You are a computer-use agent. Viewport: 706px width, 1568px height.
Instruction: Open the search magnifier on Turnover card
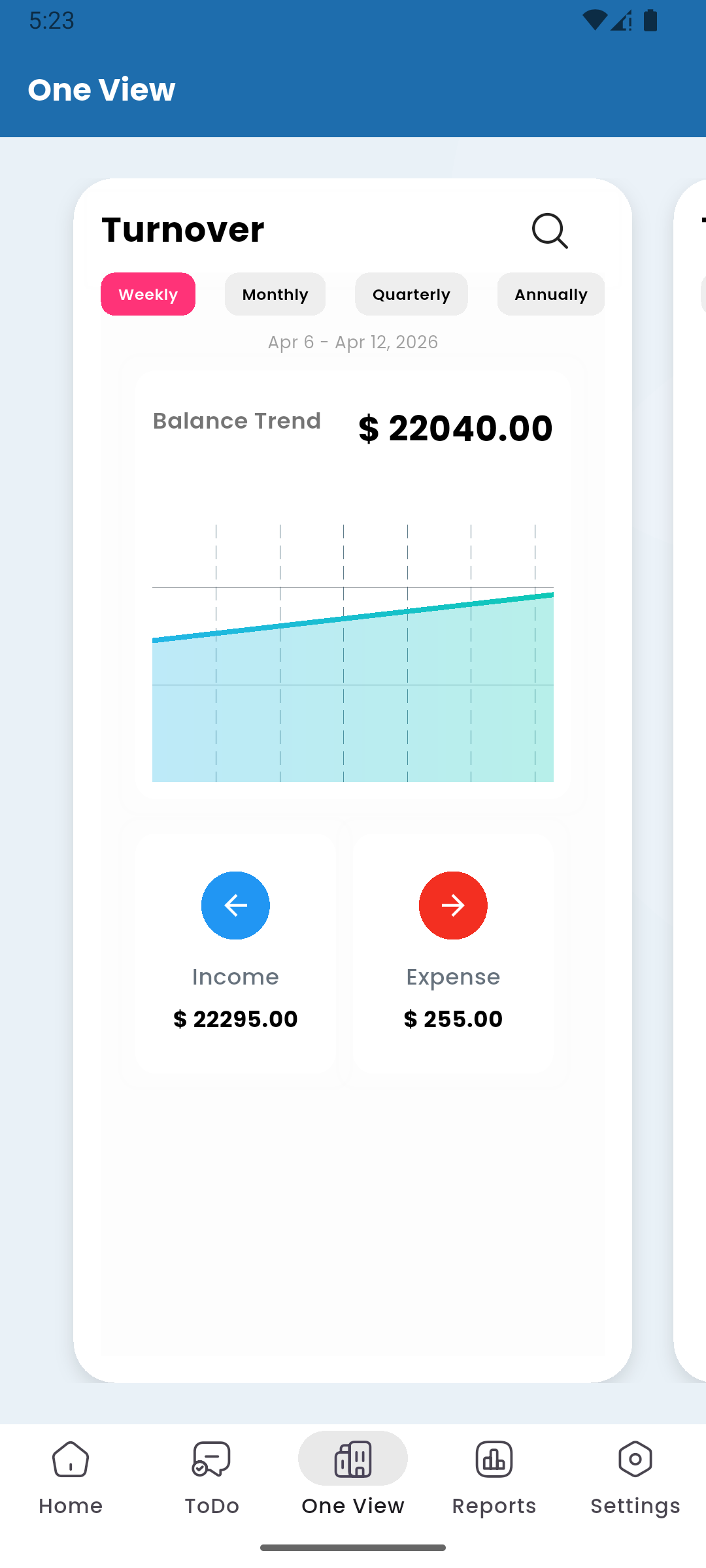pyautogui.click(x=549, y=231)
